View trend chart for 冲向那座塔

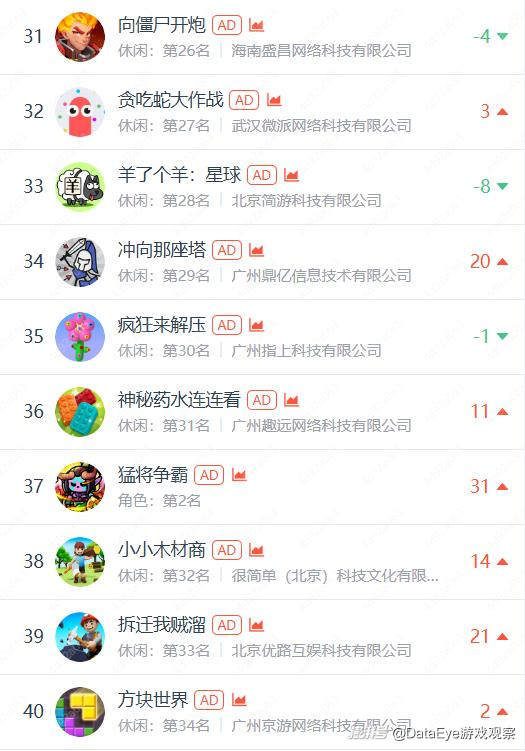[x=256, y=250]
